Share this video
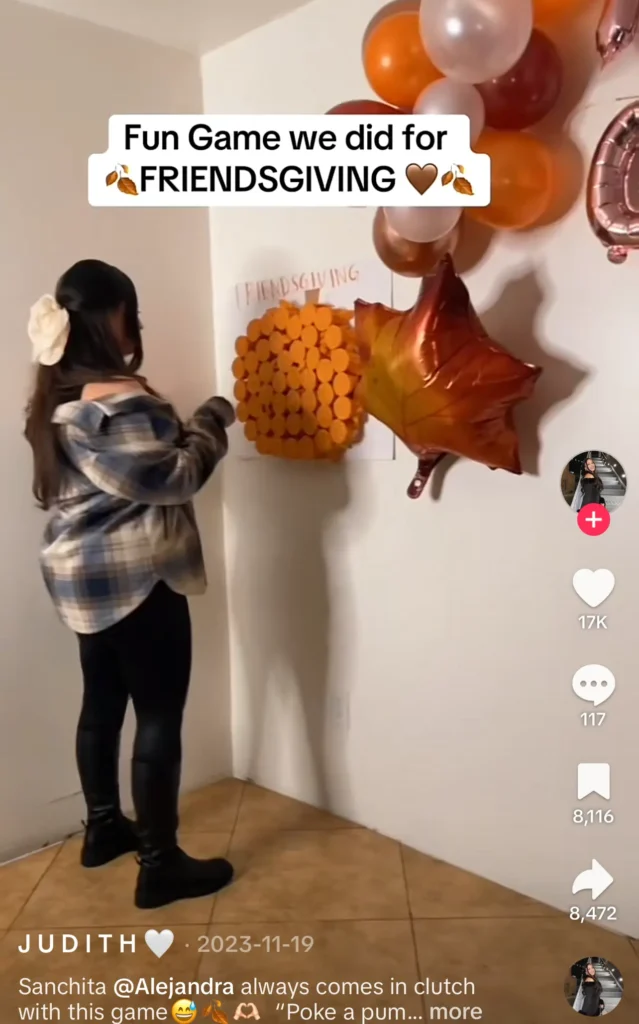 pos(593,879)
